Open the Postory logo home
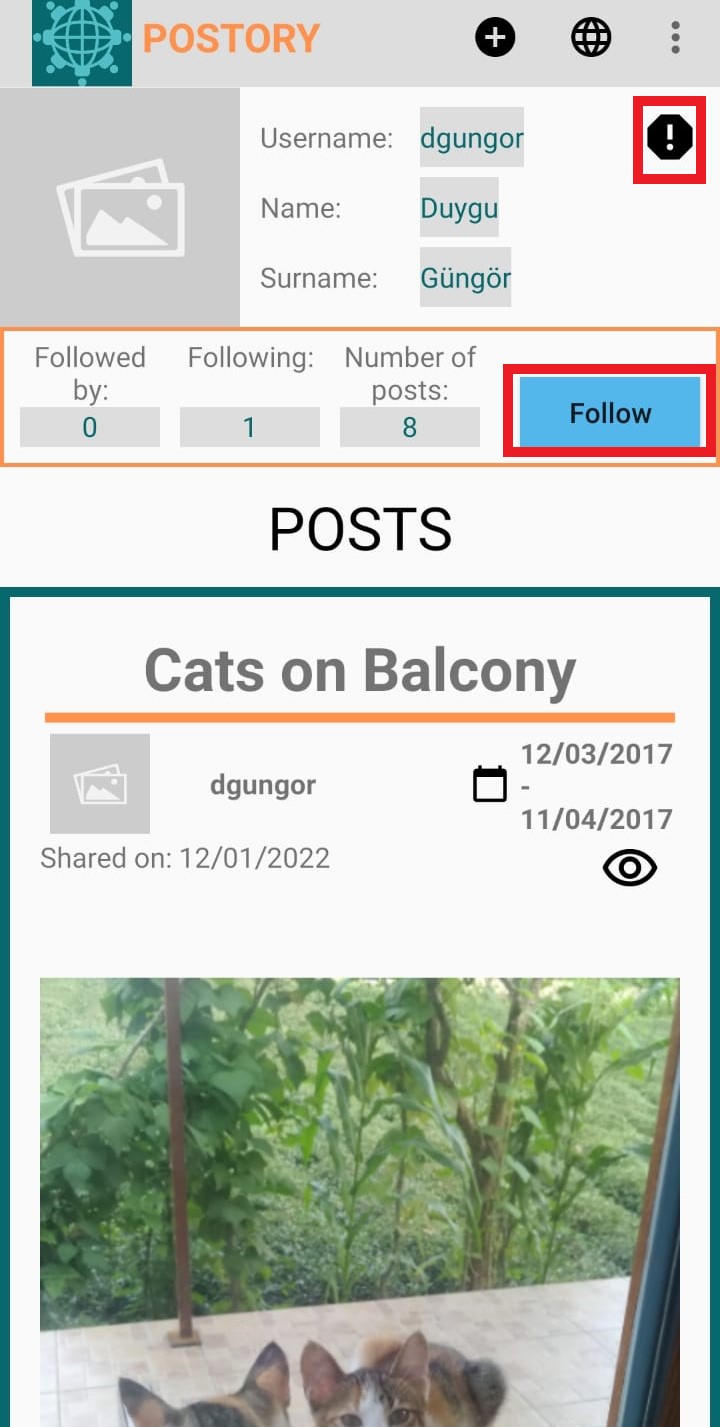The image size is (720, 1427). 82,42
